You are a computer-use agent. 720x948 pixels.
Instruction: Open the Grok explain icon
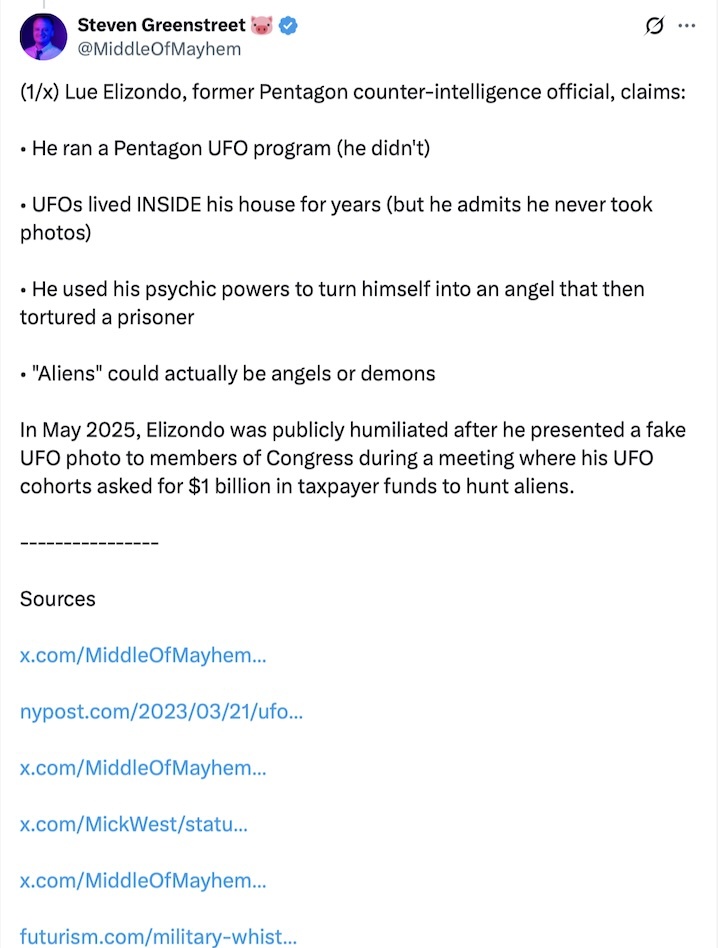click(x=655, y=27)
